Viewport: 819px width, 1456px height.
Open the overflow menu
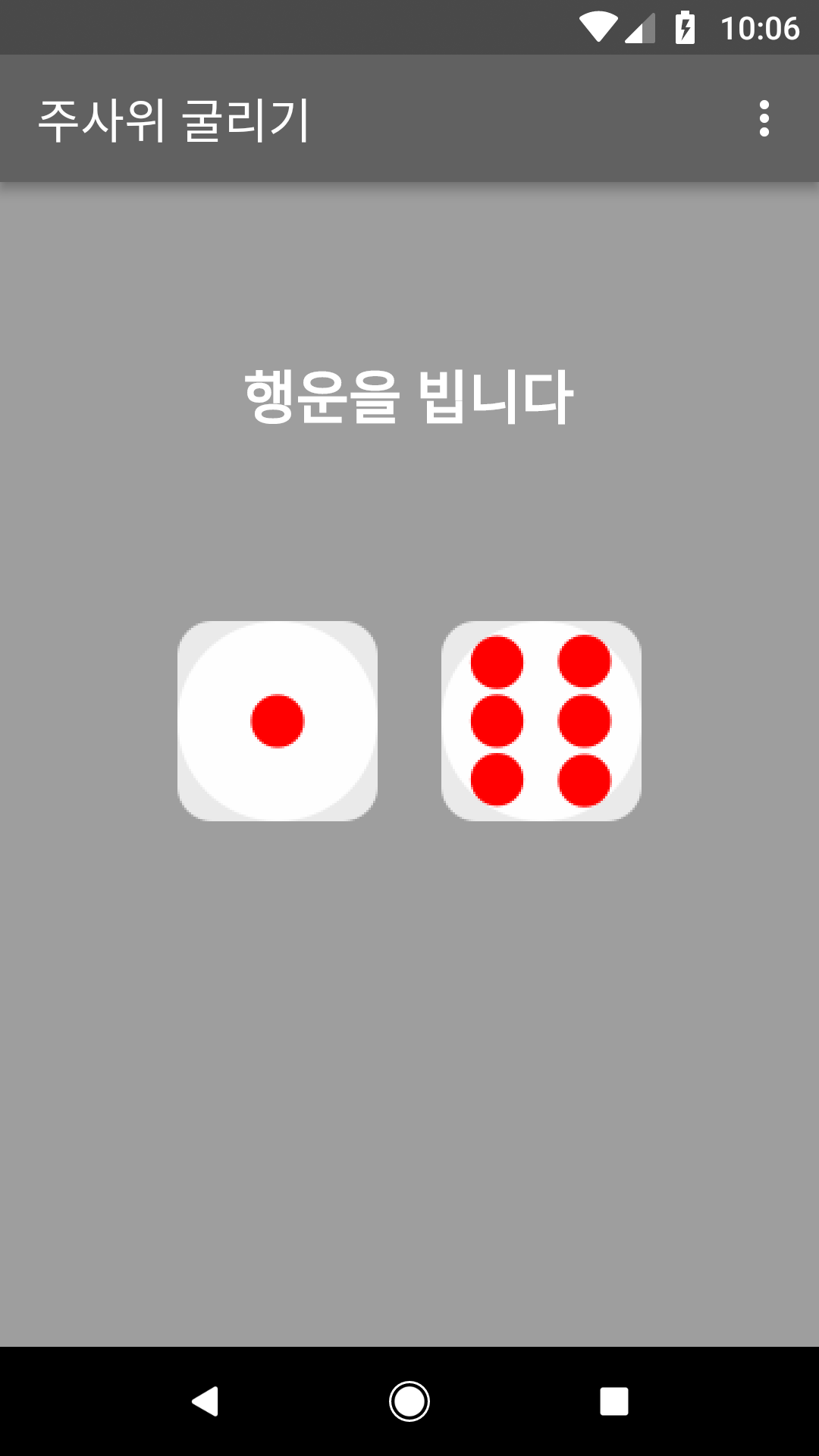[x=764, y=119]
